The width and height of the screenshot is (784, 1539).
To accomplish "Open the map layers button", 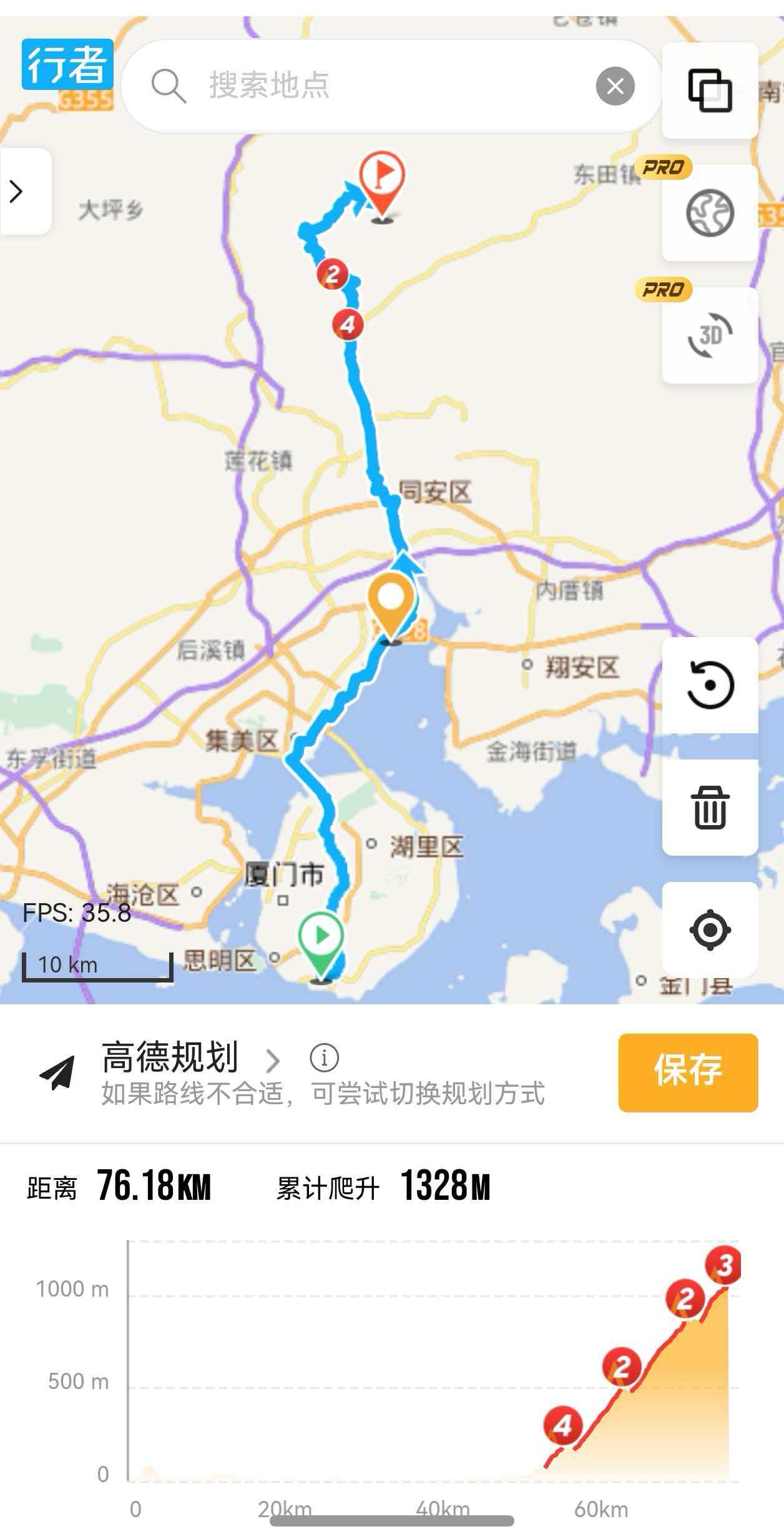I will tap(710, 91).
